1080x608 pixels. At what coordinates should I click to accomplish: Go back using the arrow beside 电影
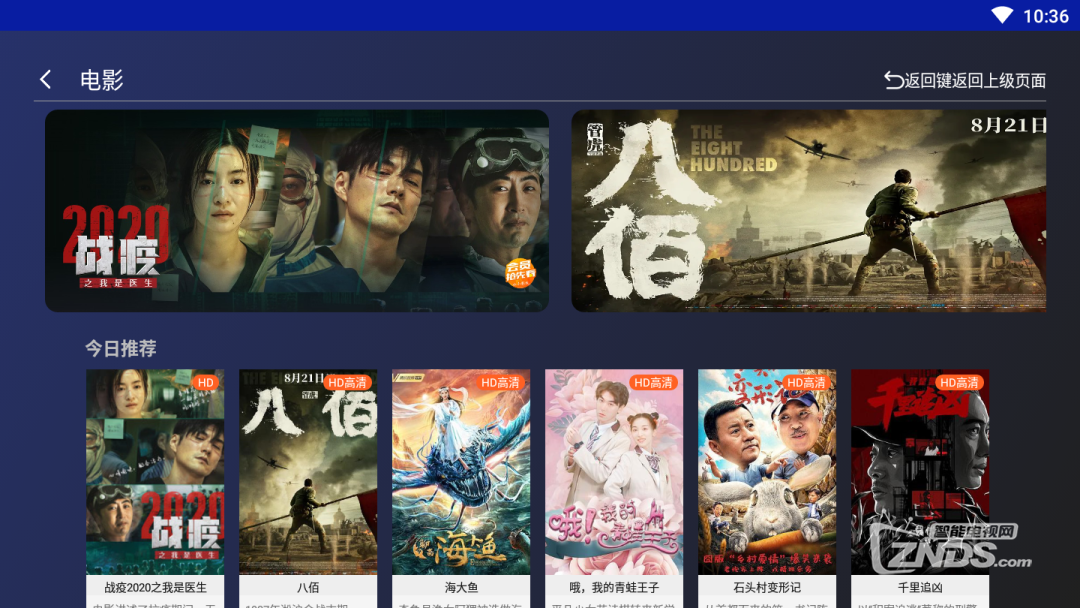(45, 80)
